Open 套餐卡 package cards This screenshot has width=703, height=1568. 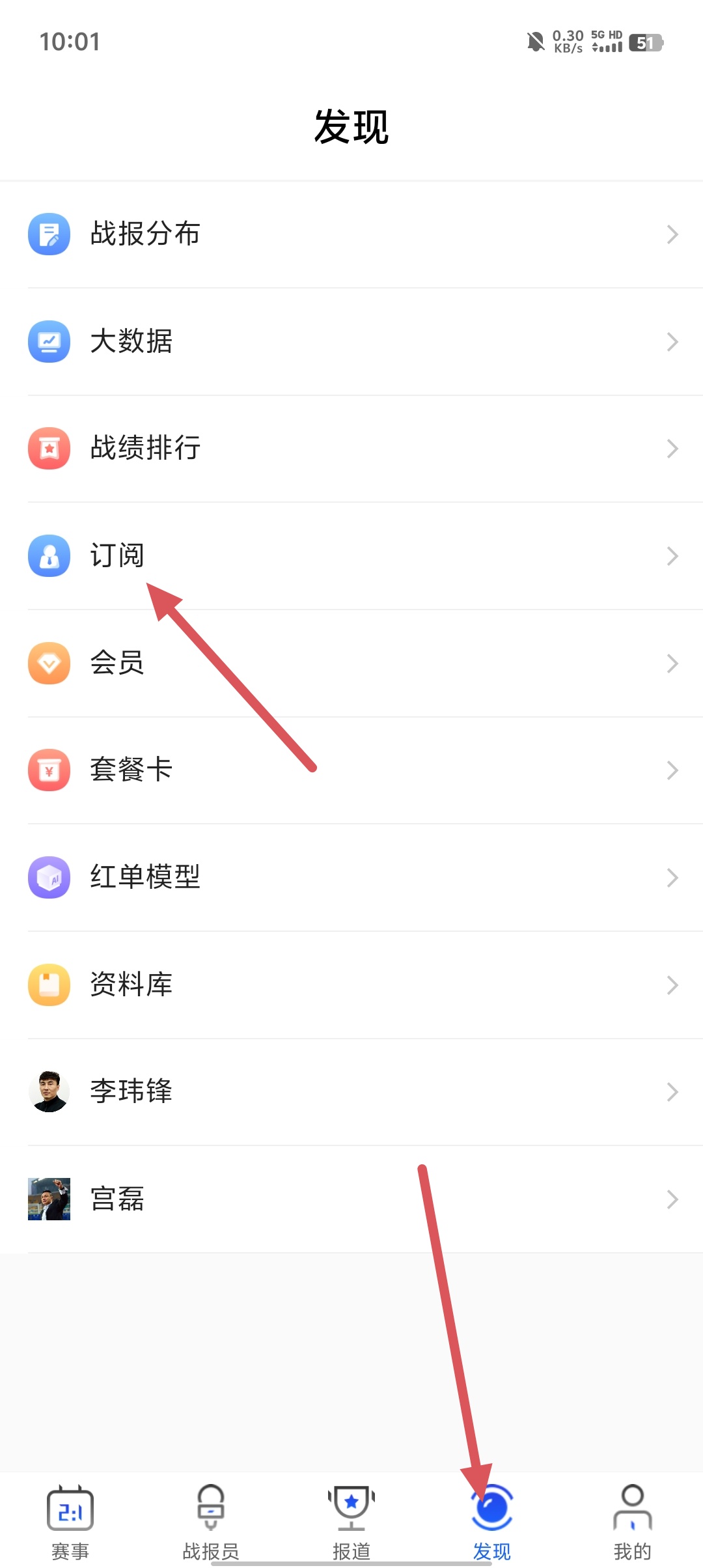tap(351, 770)
